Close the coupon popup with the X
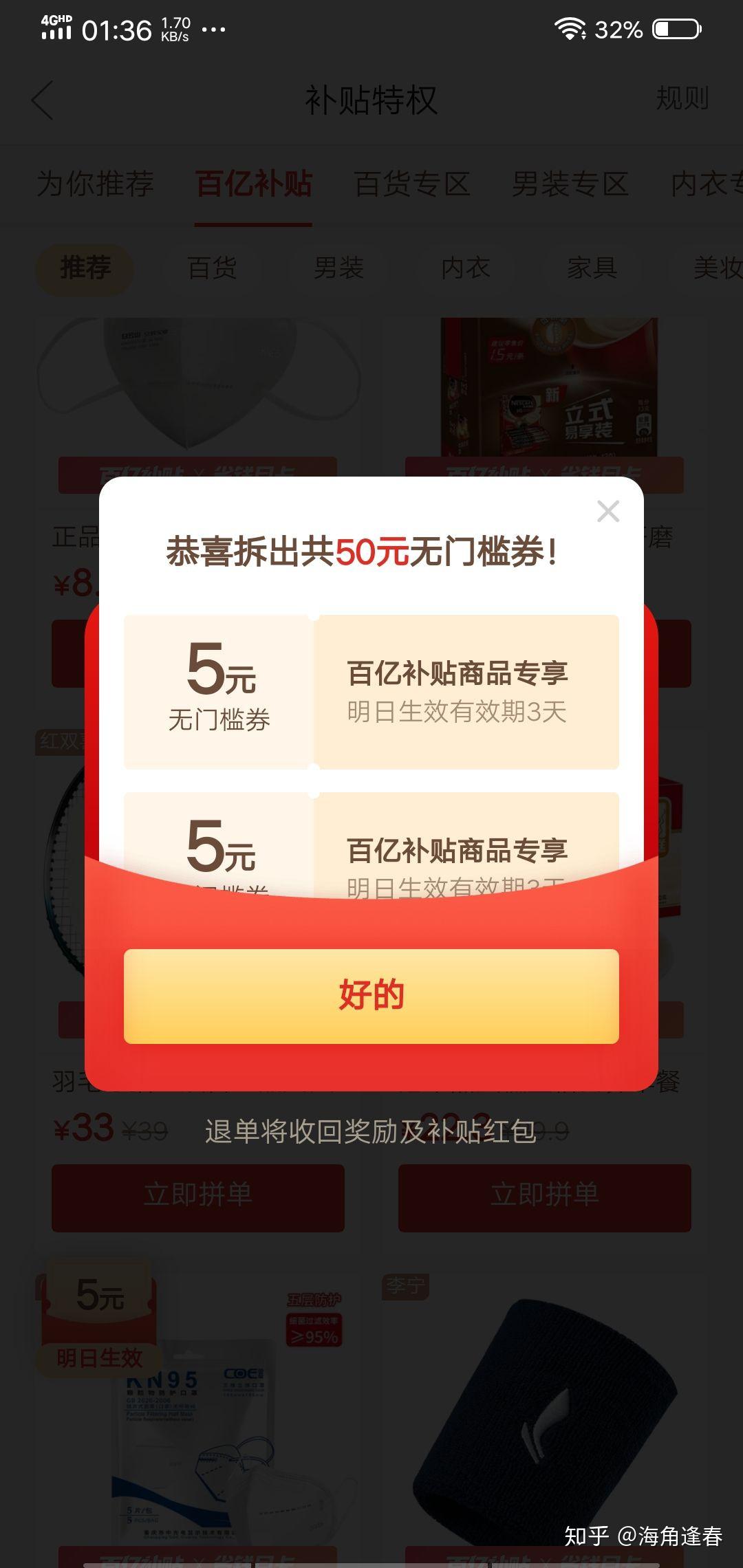Screen dimensions: 743x1568 608,511
